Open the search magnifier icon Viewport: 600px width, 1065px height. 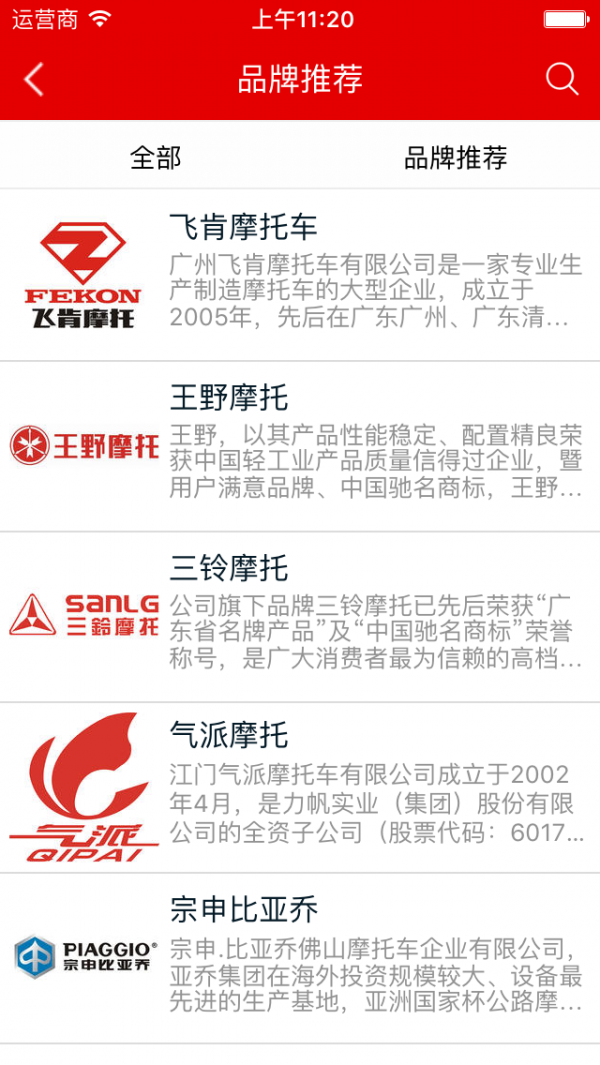pos(562,79)
